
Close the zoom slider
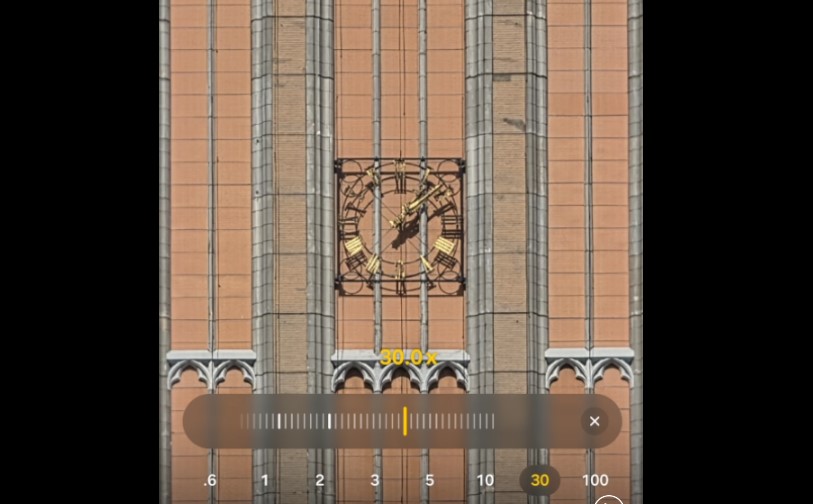tap(594, 421)
